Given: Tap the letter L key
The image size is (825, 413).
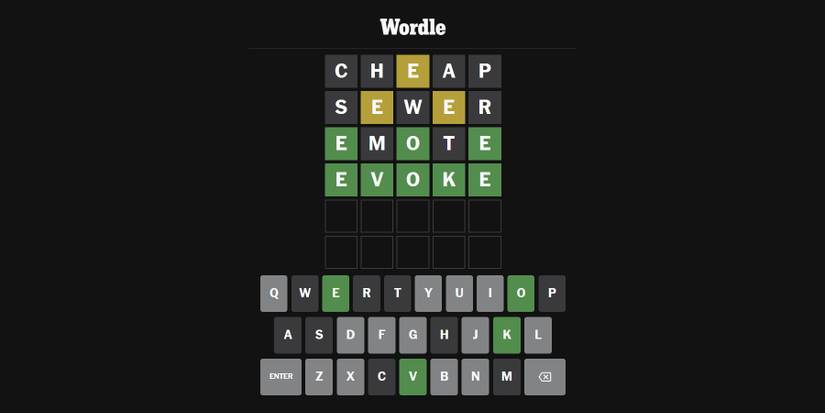Looking at the screenshot, I should point(537,335).
